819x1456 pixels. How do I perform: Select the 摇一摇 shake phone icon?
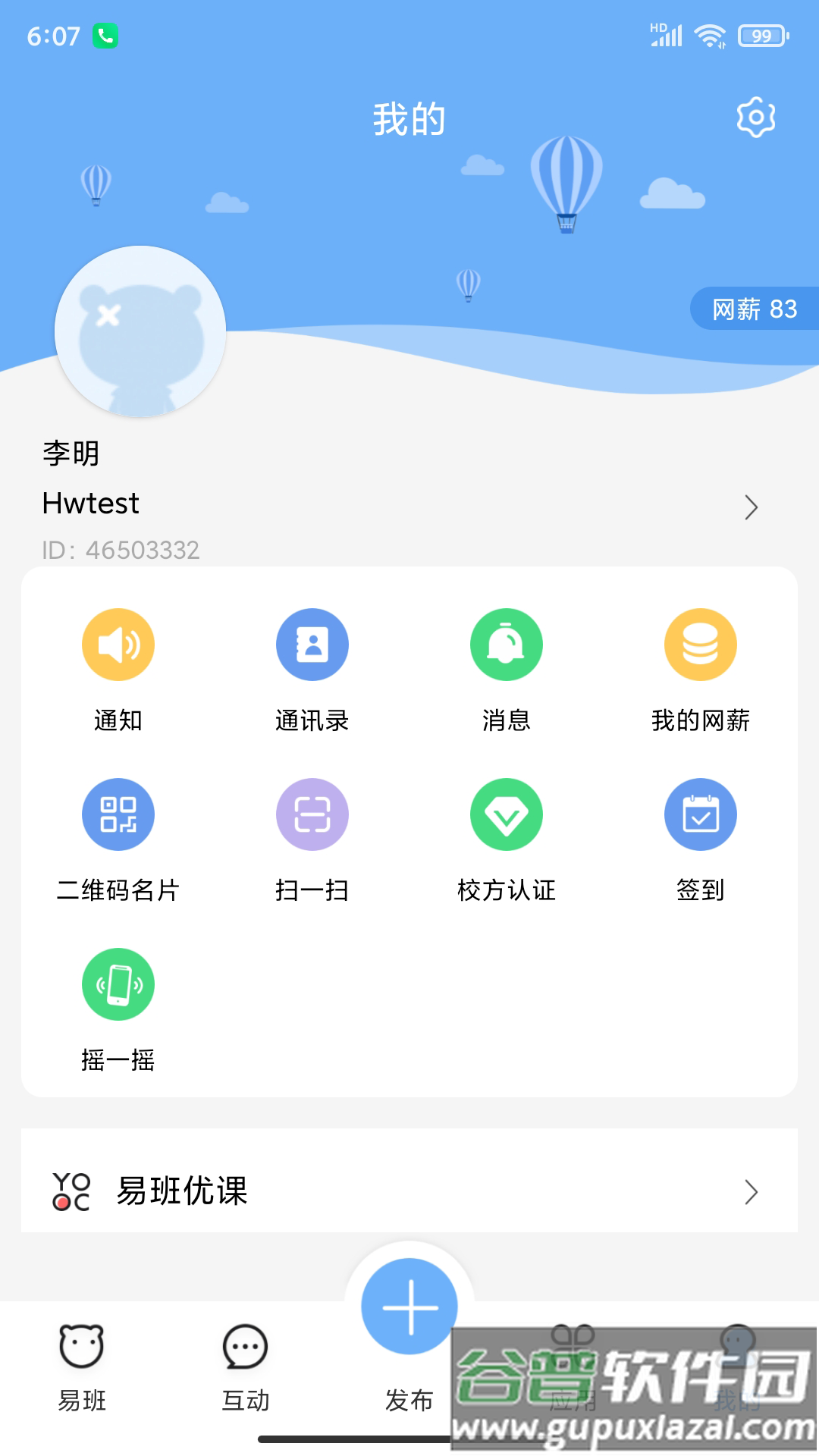click(x=118, y=984)
